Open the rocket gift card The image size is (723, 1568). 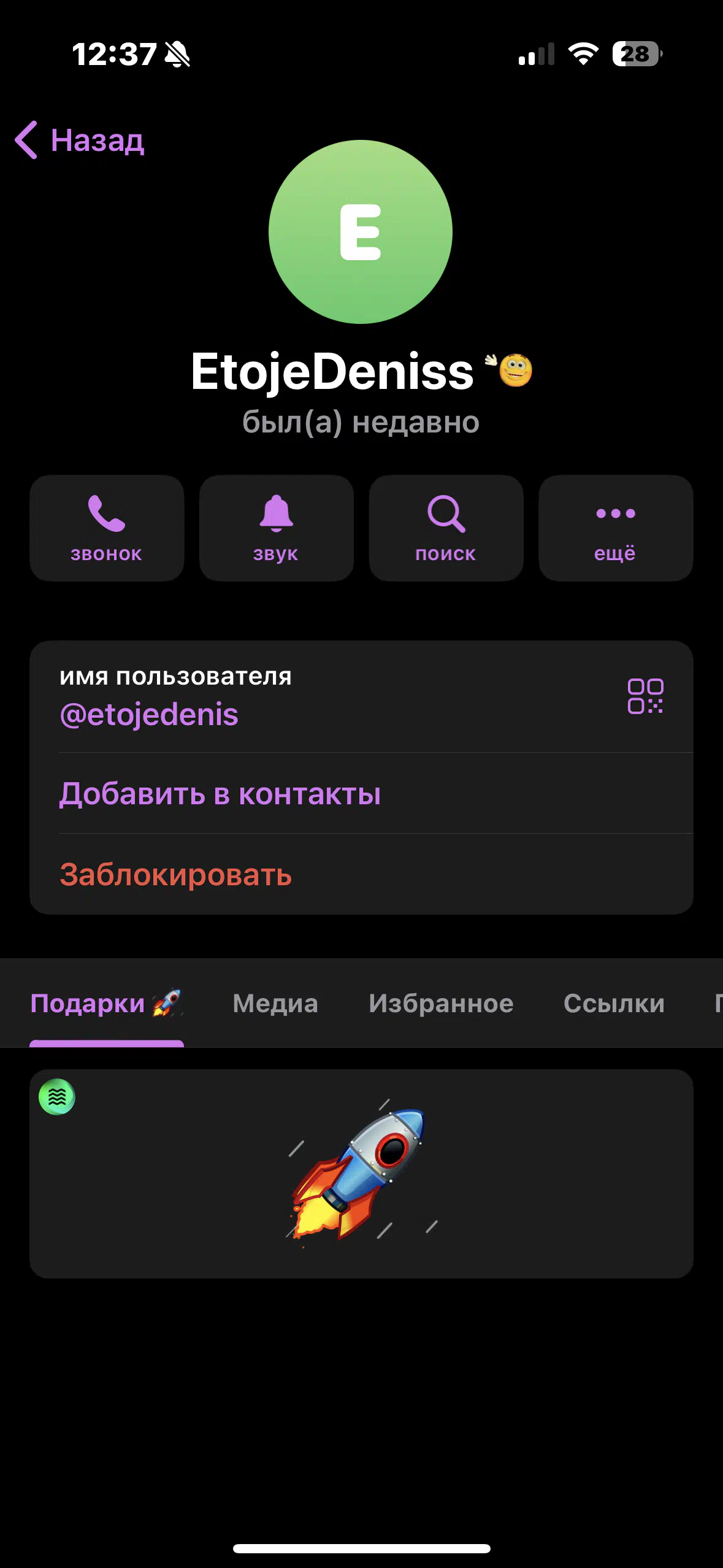click(361, 1174)
